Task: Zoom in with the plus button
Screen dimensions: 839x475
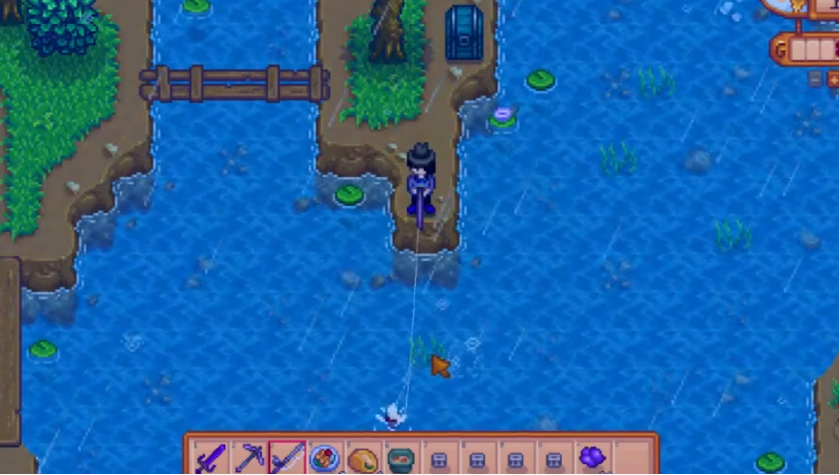Action: click(833, 78)
